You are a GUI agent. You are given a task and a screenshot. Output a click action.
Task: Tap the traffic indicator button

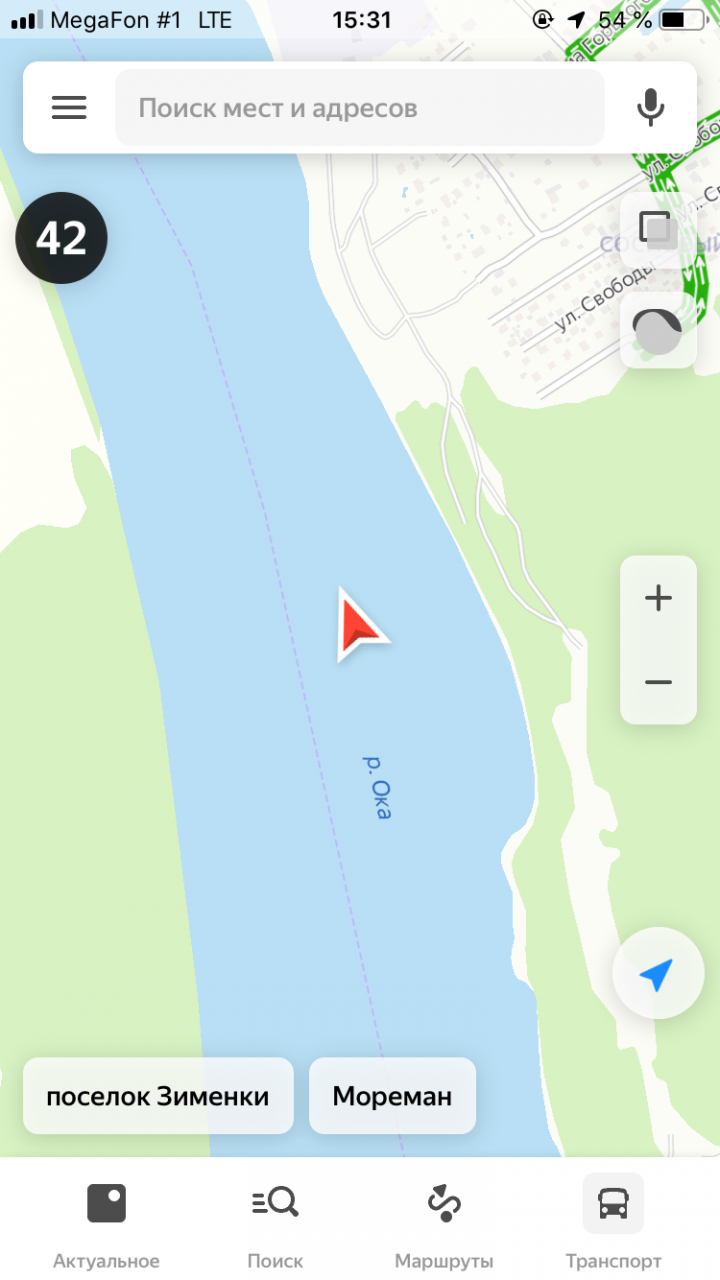click(x=658, y=331)
